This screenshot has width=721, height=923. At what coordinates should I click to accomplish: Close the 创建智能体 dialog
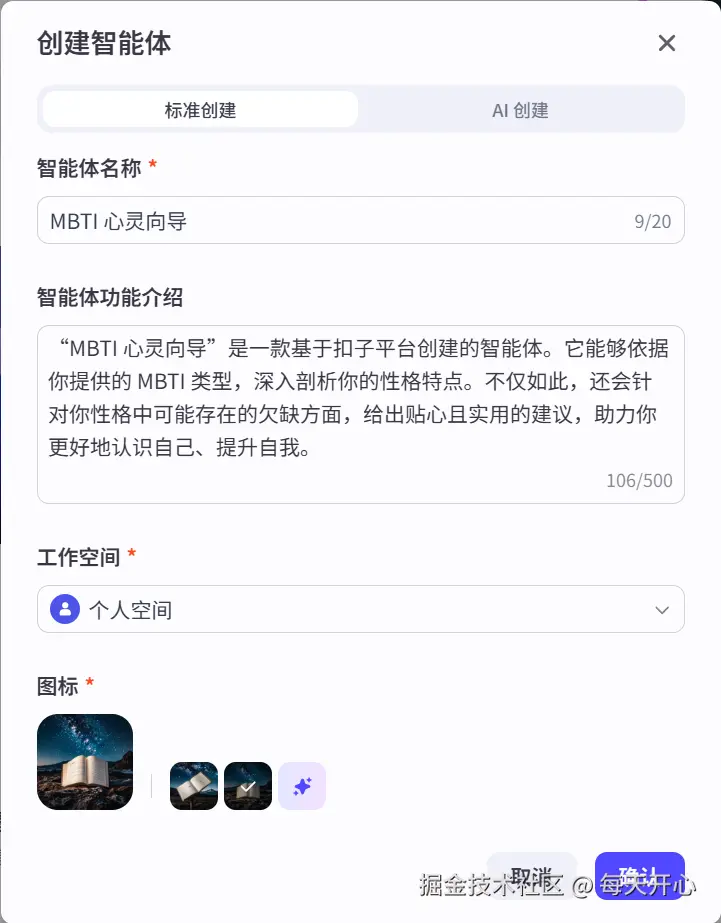[667, 43]
